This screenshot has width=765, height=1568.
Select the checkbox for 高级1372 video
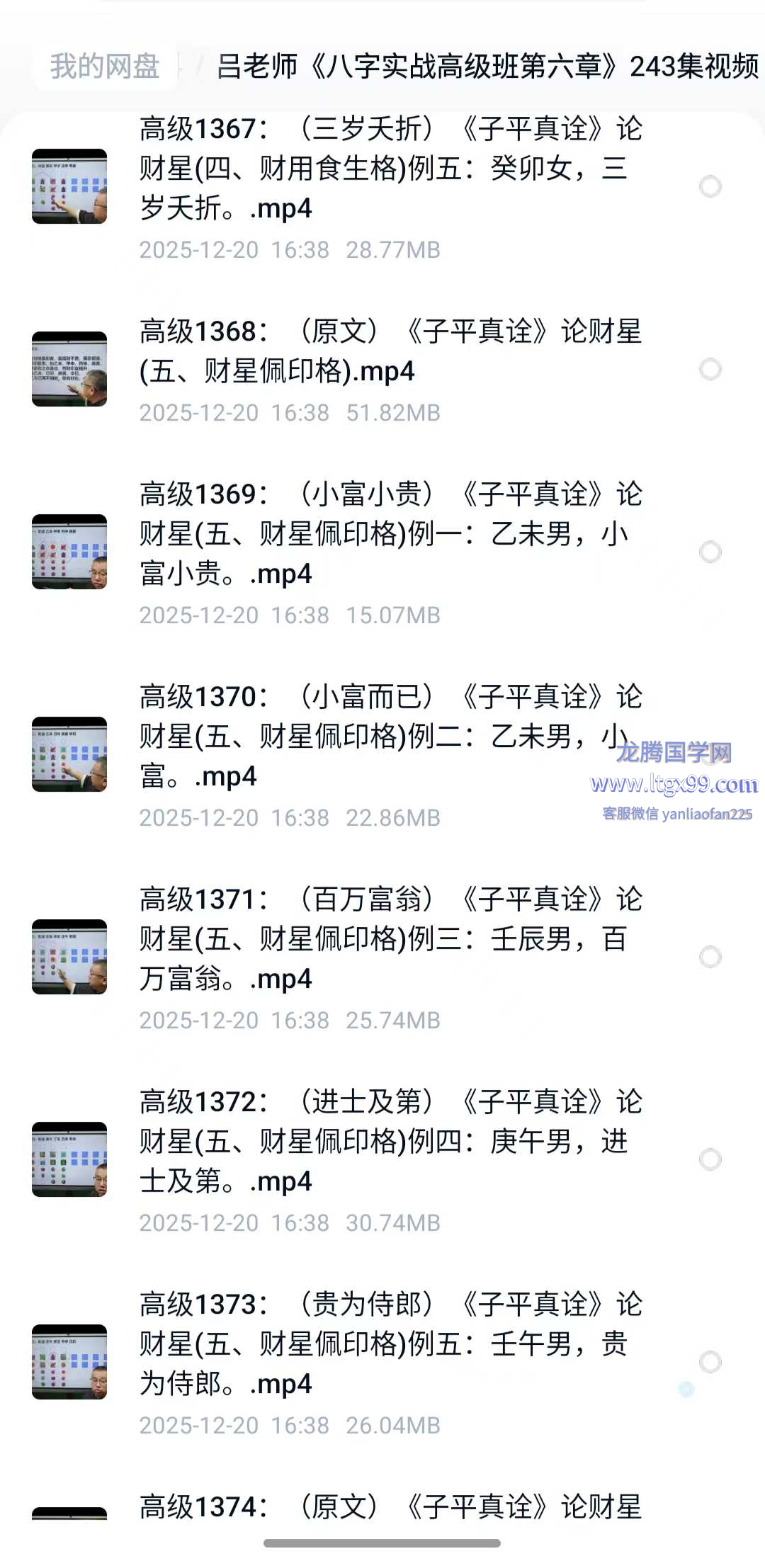tap(710, 1160)
